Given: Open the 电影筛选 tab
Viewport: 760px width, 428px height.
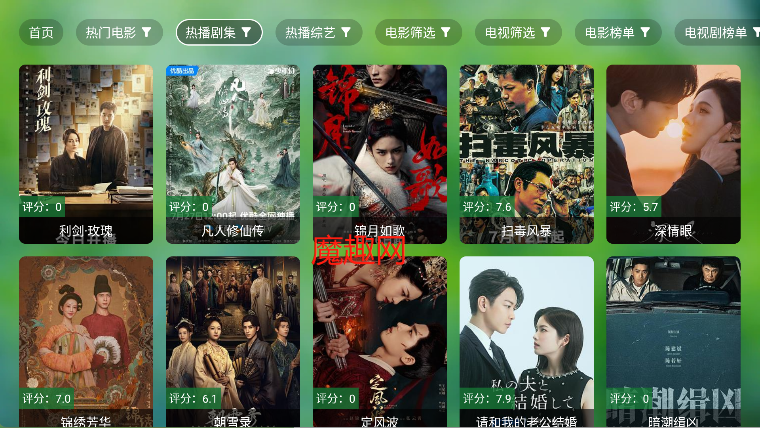Looking at the screenshot, I should pos(419,32).
